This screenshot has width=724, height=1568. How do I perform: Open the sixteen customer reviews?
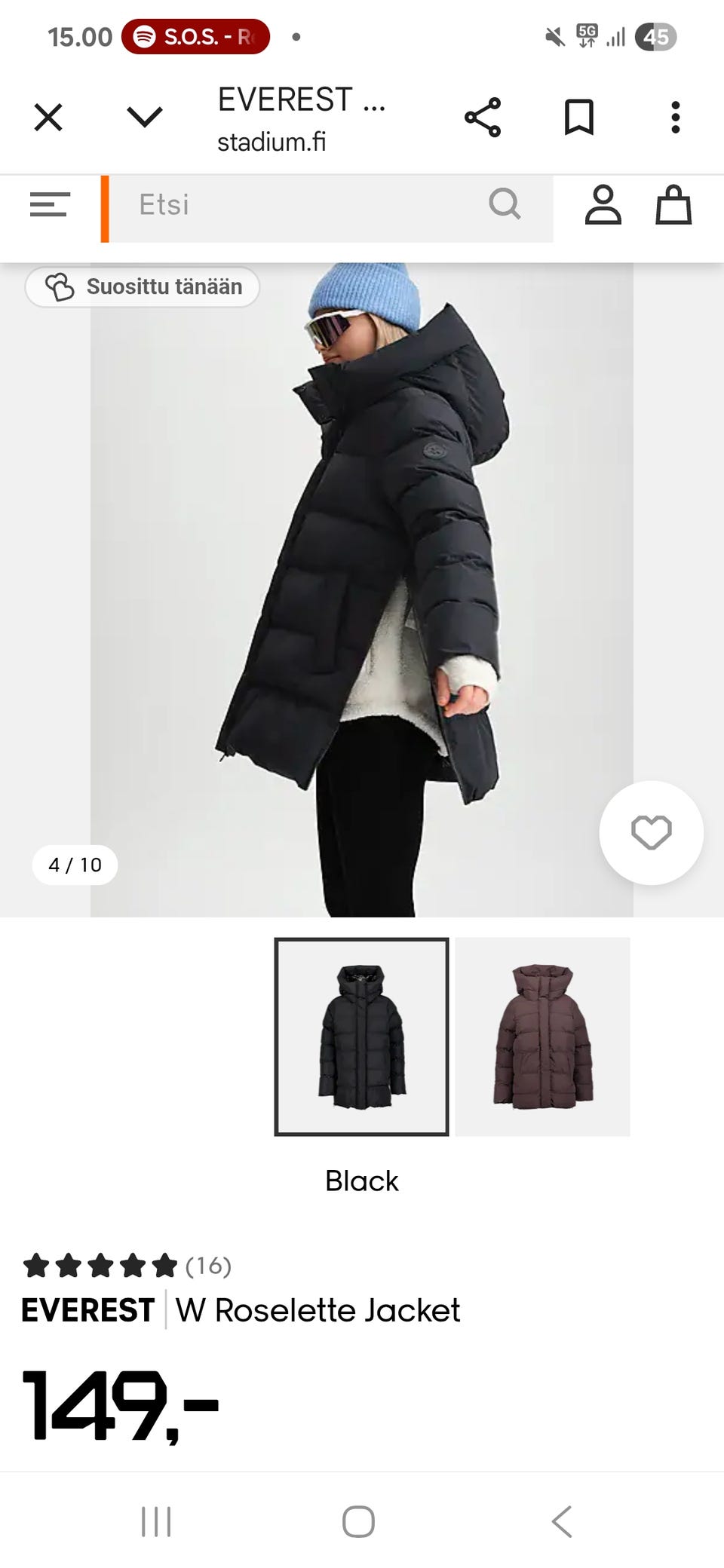207,1266
